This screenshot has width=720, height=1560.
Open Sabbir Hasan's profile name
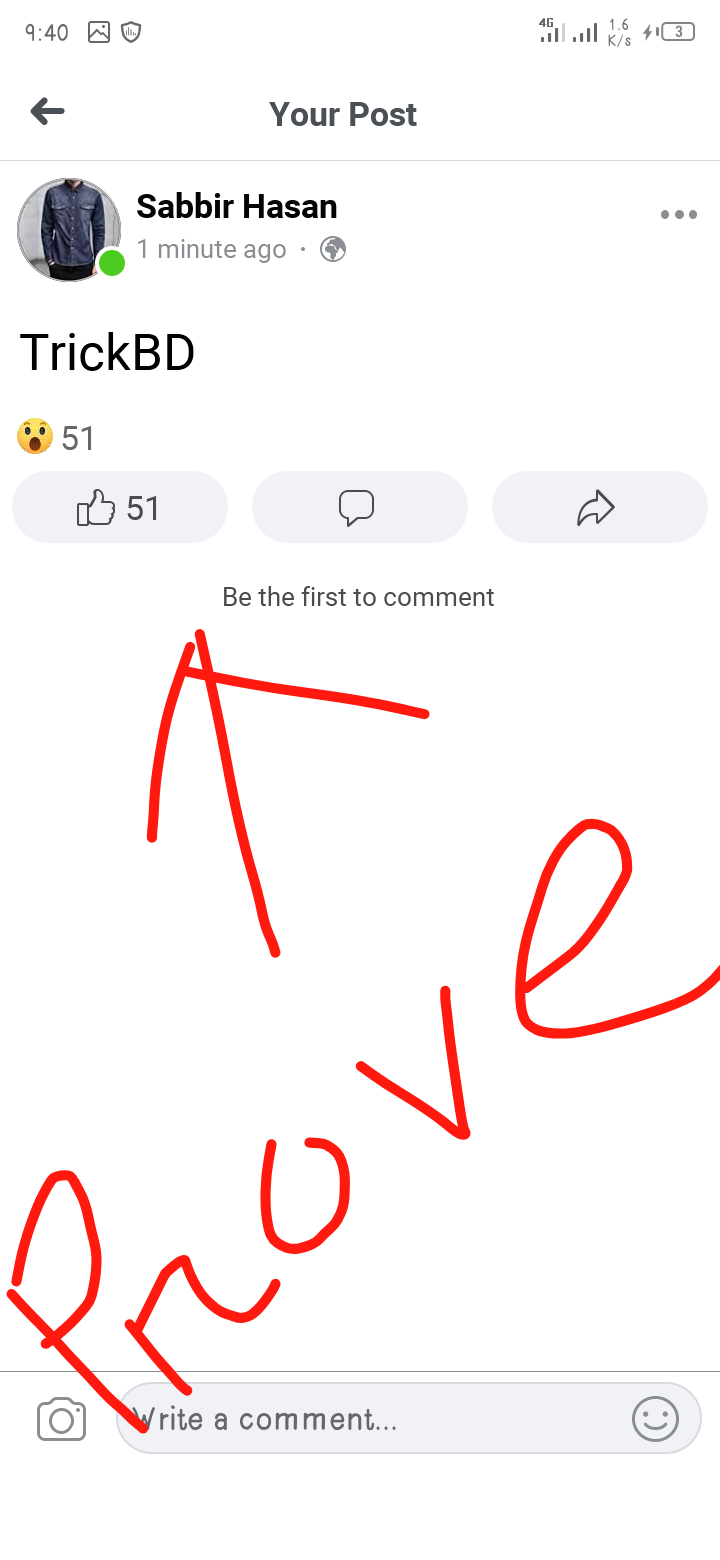pyautogui.click(x=237, y=207)
